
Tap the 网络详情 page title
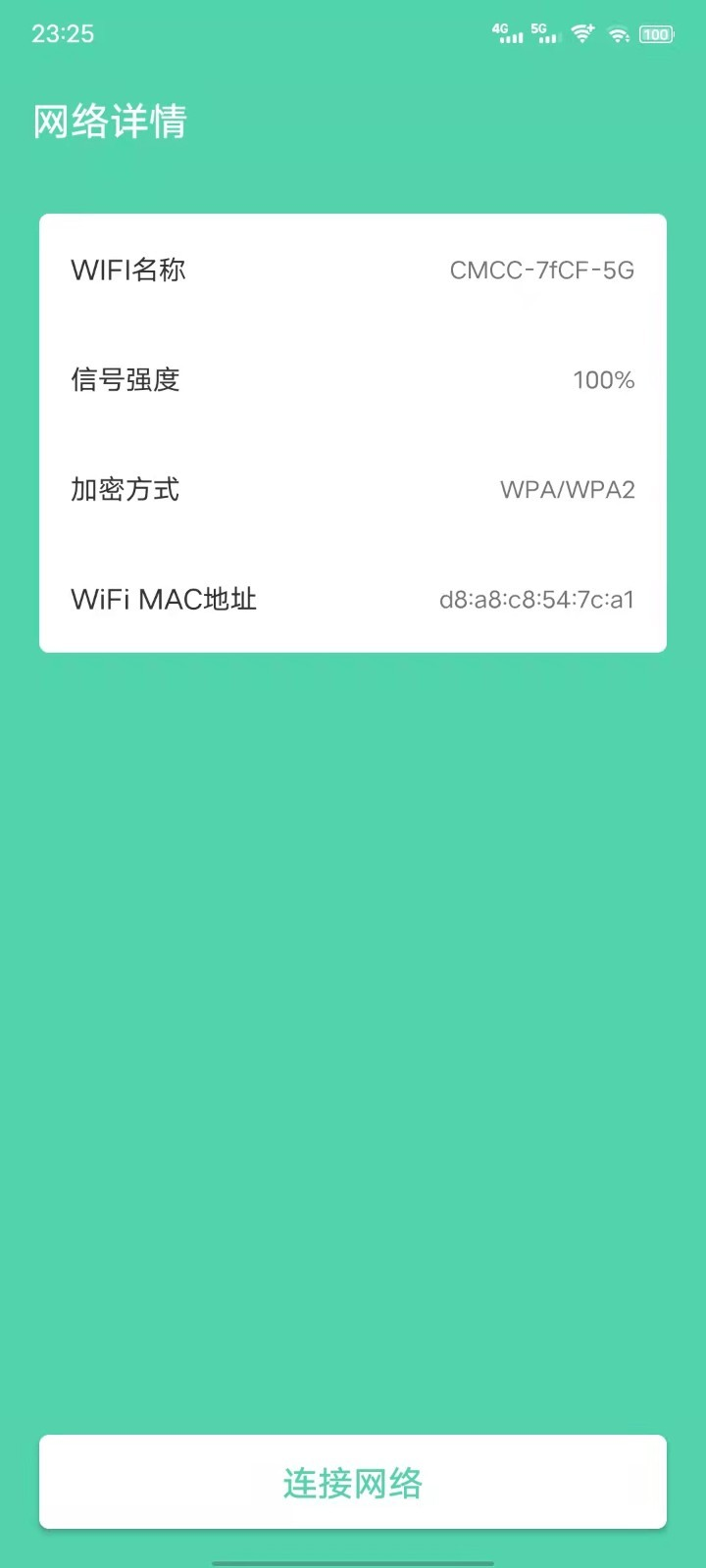click(x=109, y=122)
